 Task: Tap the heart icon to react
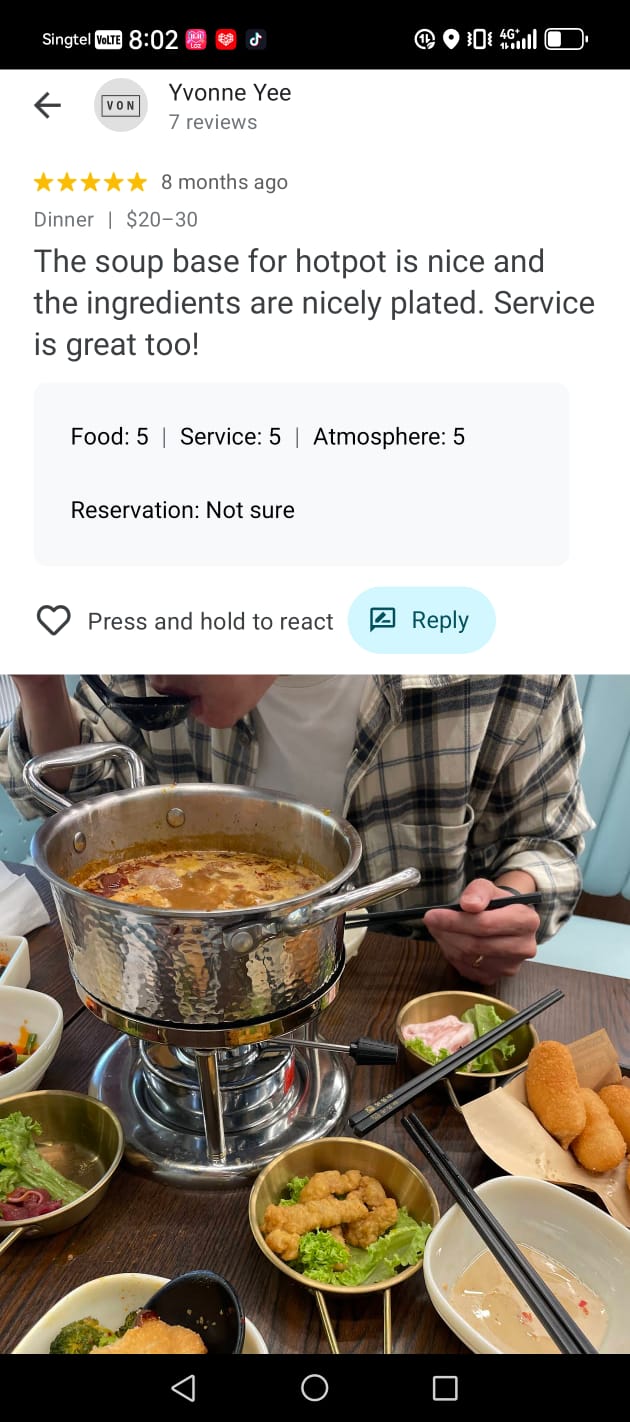[54, 621]
